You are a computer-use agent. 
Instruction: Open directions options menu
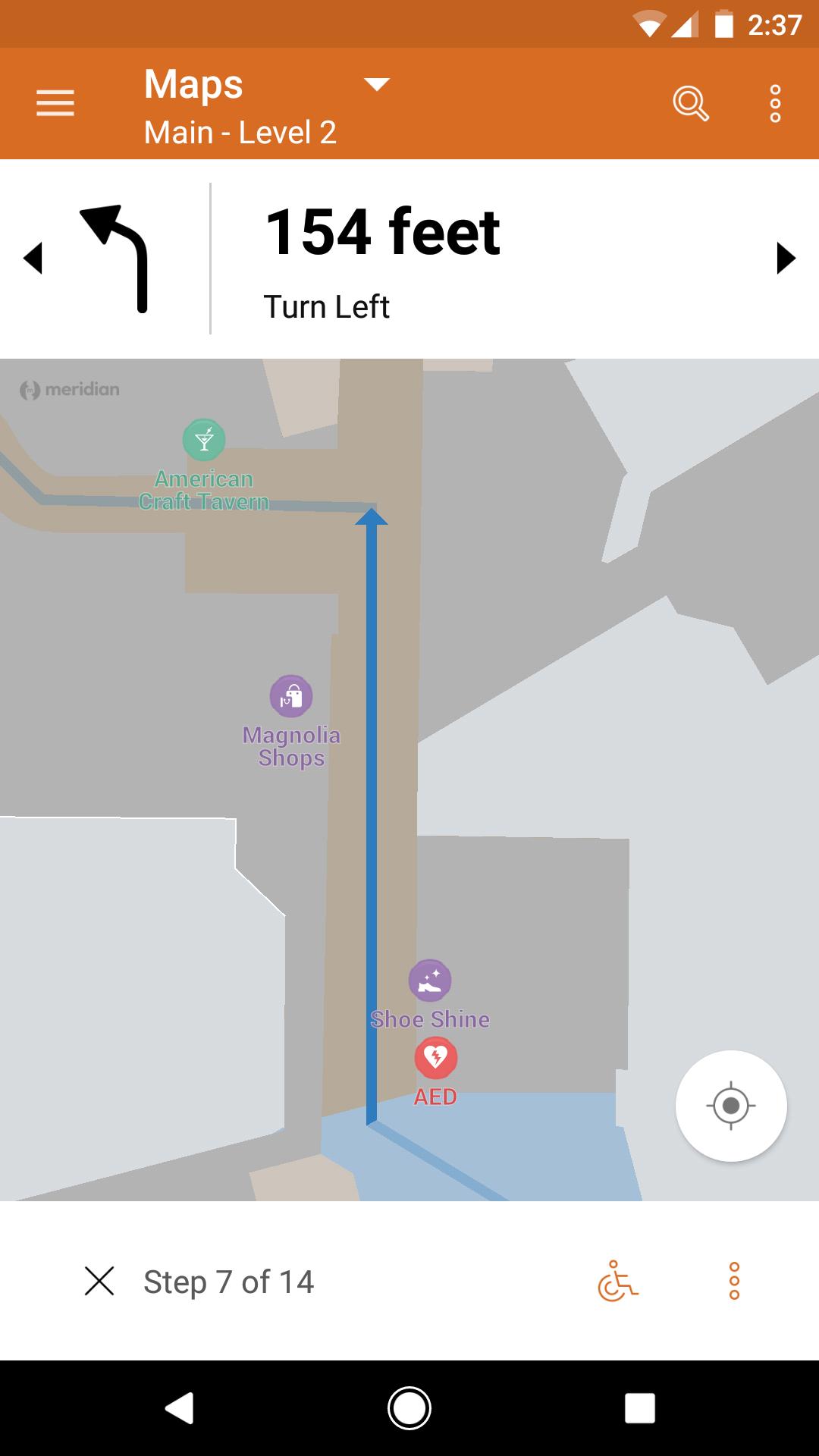pyautogui.click(x=734, y=1282)
